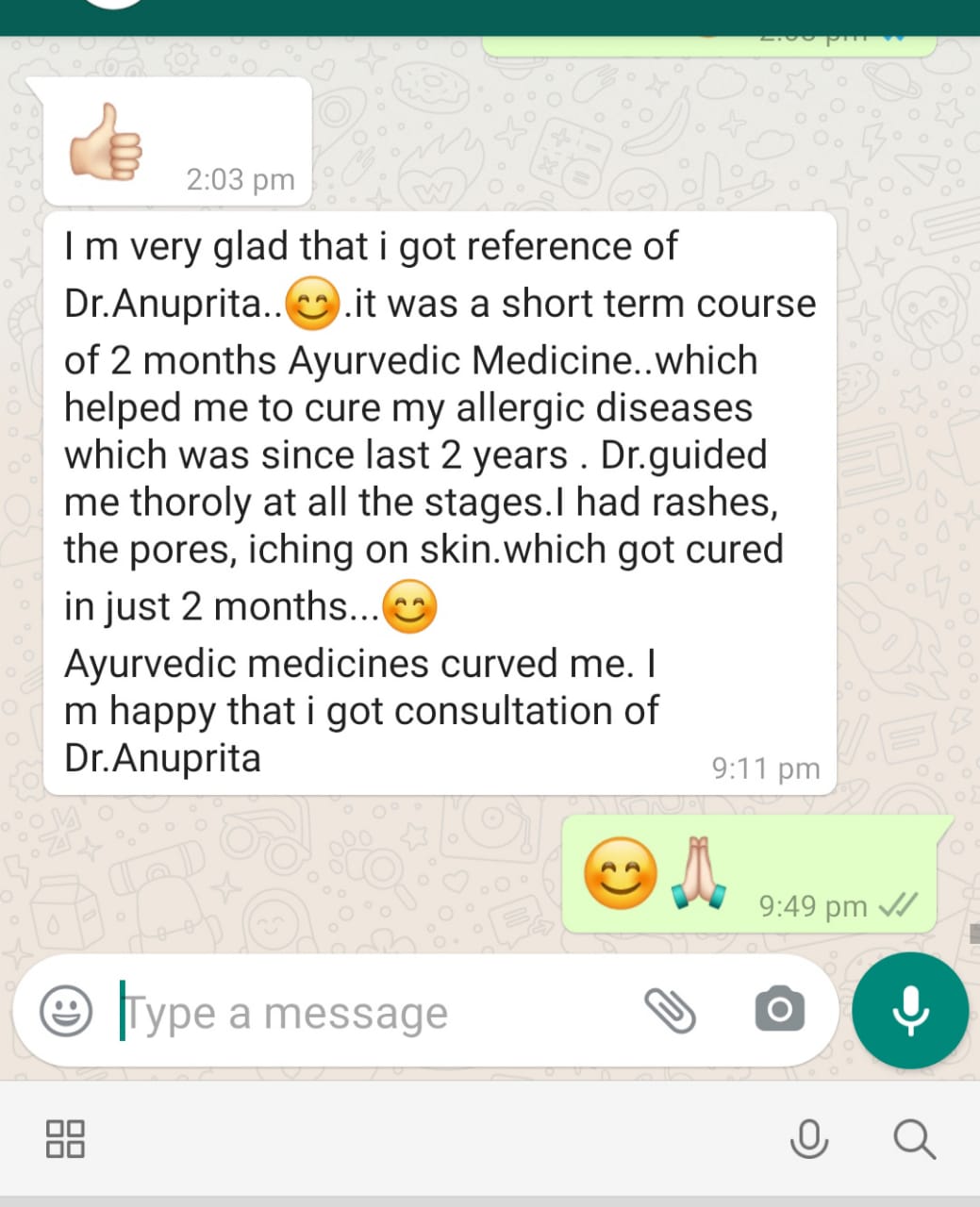Select the Dr.Anuprita text in the message
The width and height of the screenshot is (980, 1207).
162,758
